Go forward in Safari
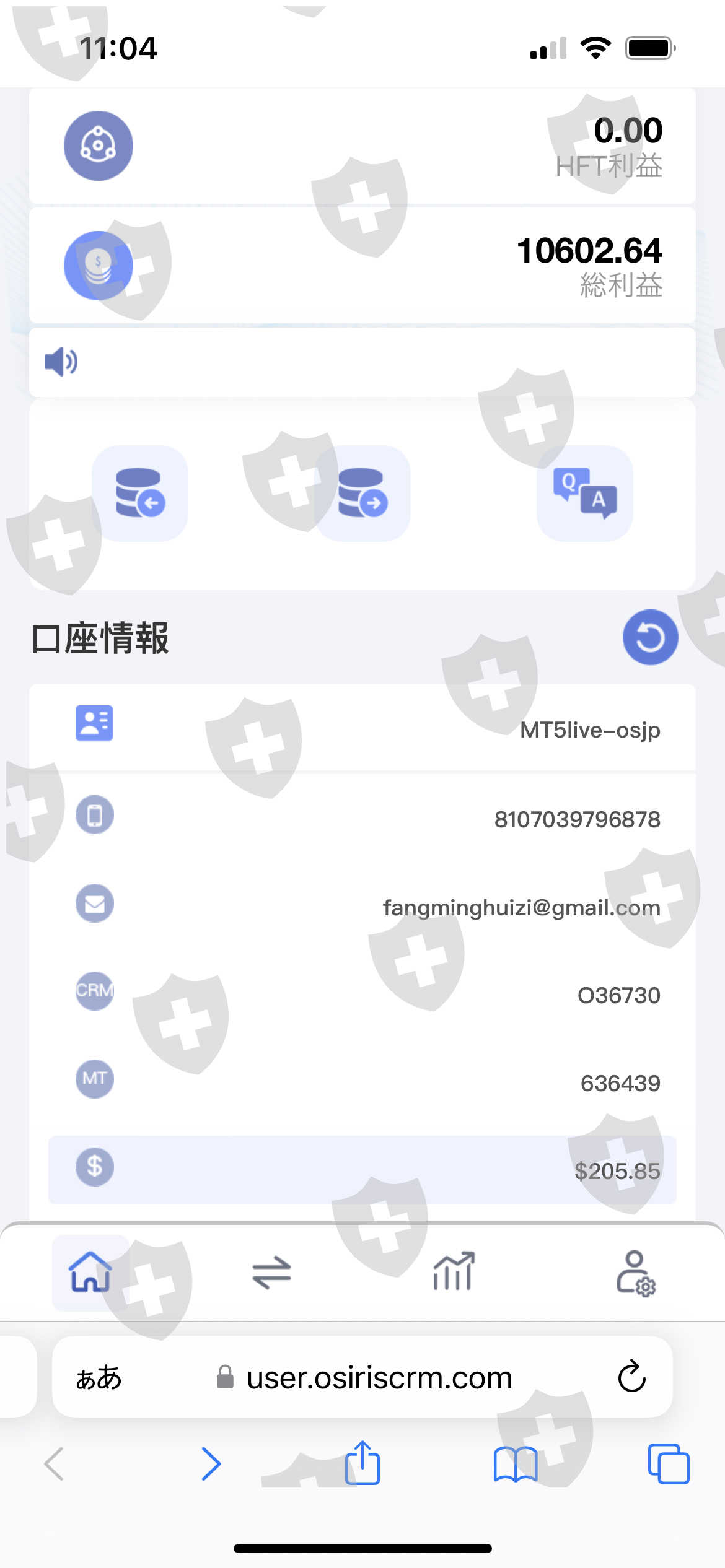The image size is (725, 1568). (x=211, y=1464)
